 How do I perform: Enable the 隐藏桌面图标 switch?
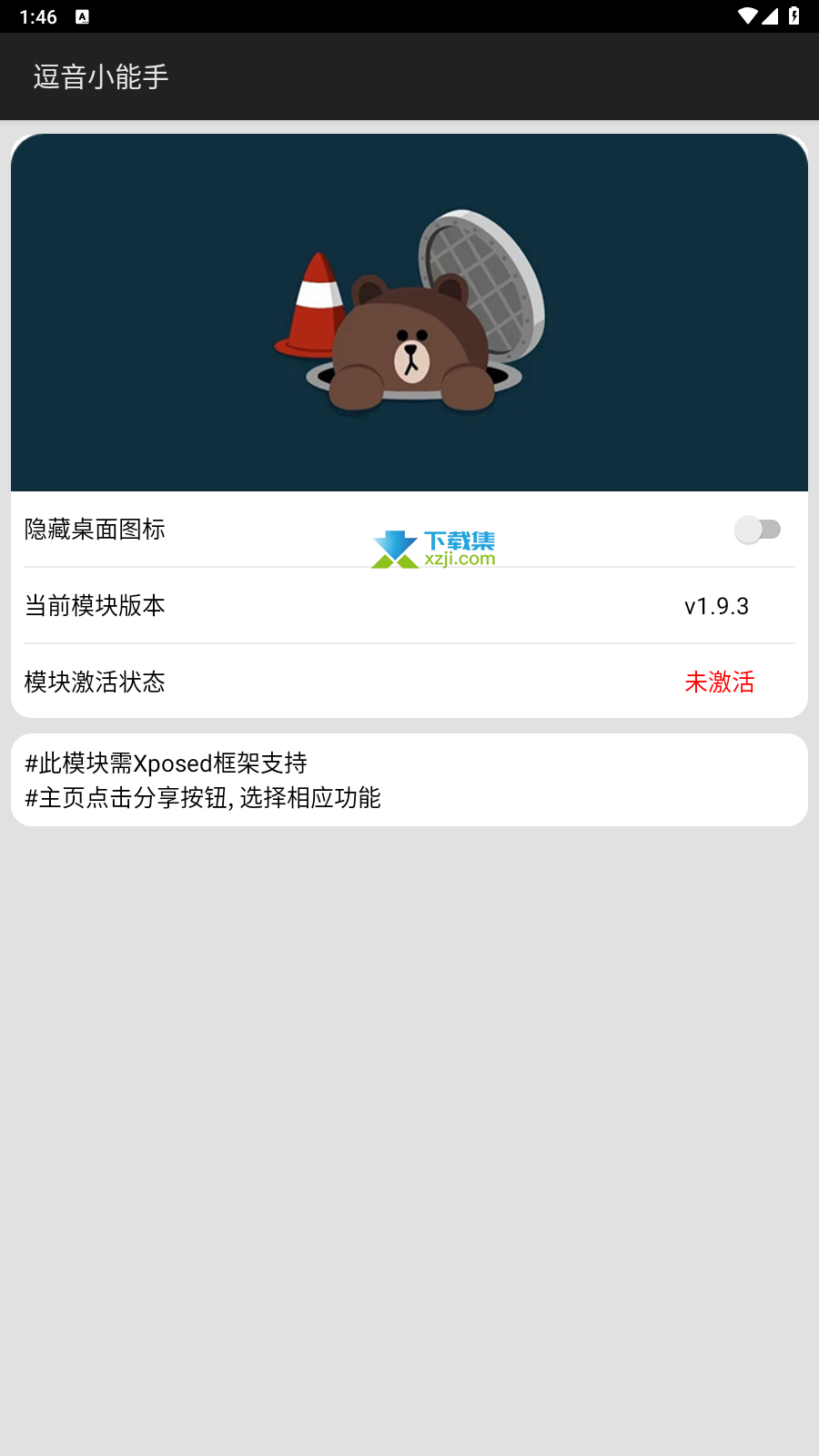click(x=758, y=529)
